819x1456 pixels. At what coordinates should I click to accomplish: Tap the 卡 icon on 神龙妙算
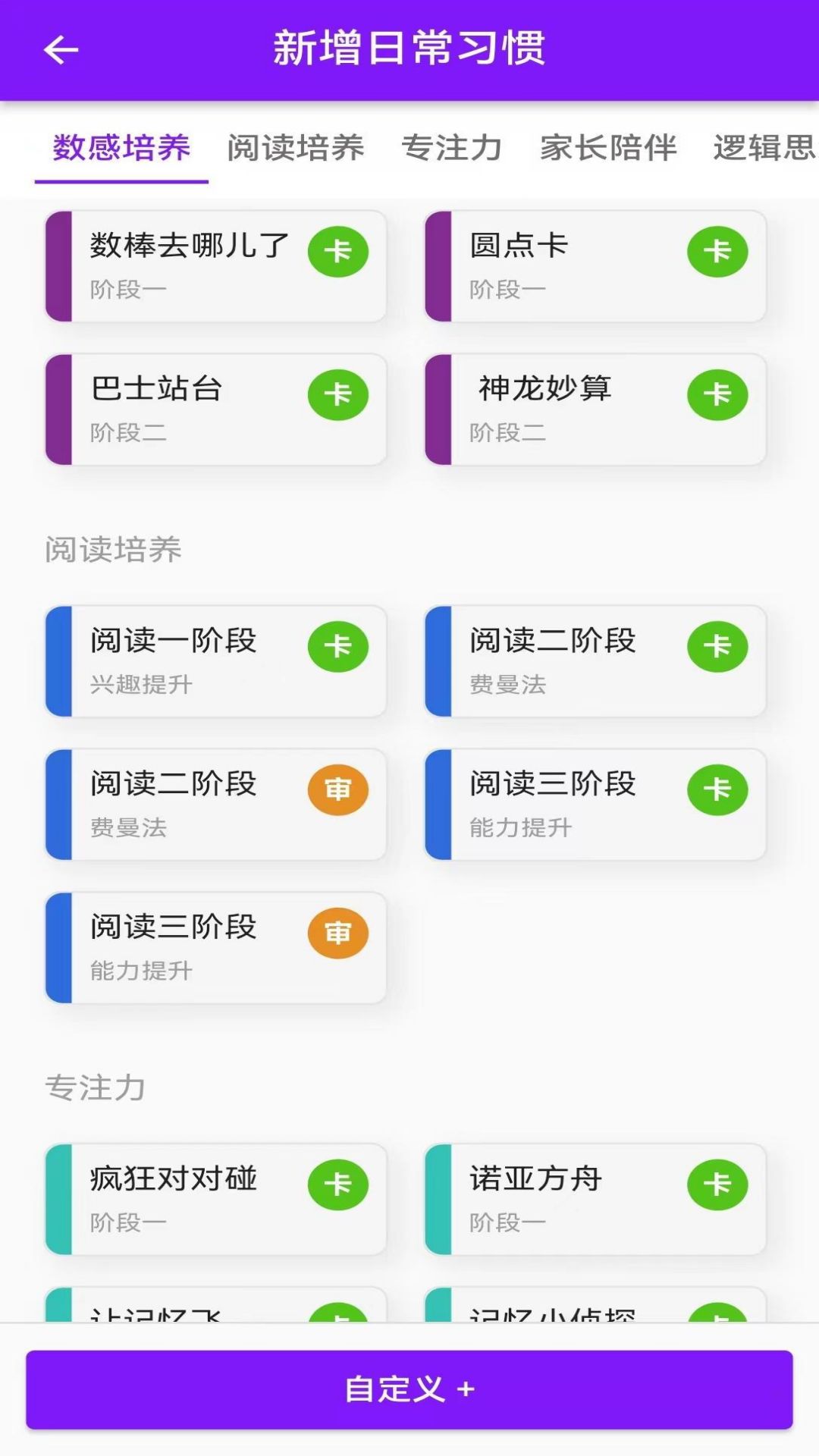tap(718, 394)
